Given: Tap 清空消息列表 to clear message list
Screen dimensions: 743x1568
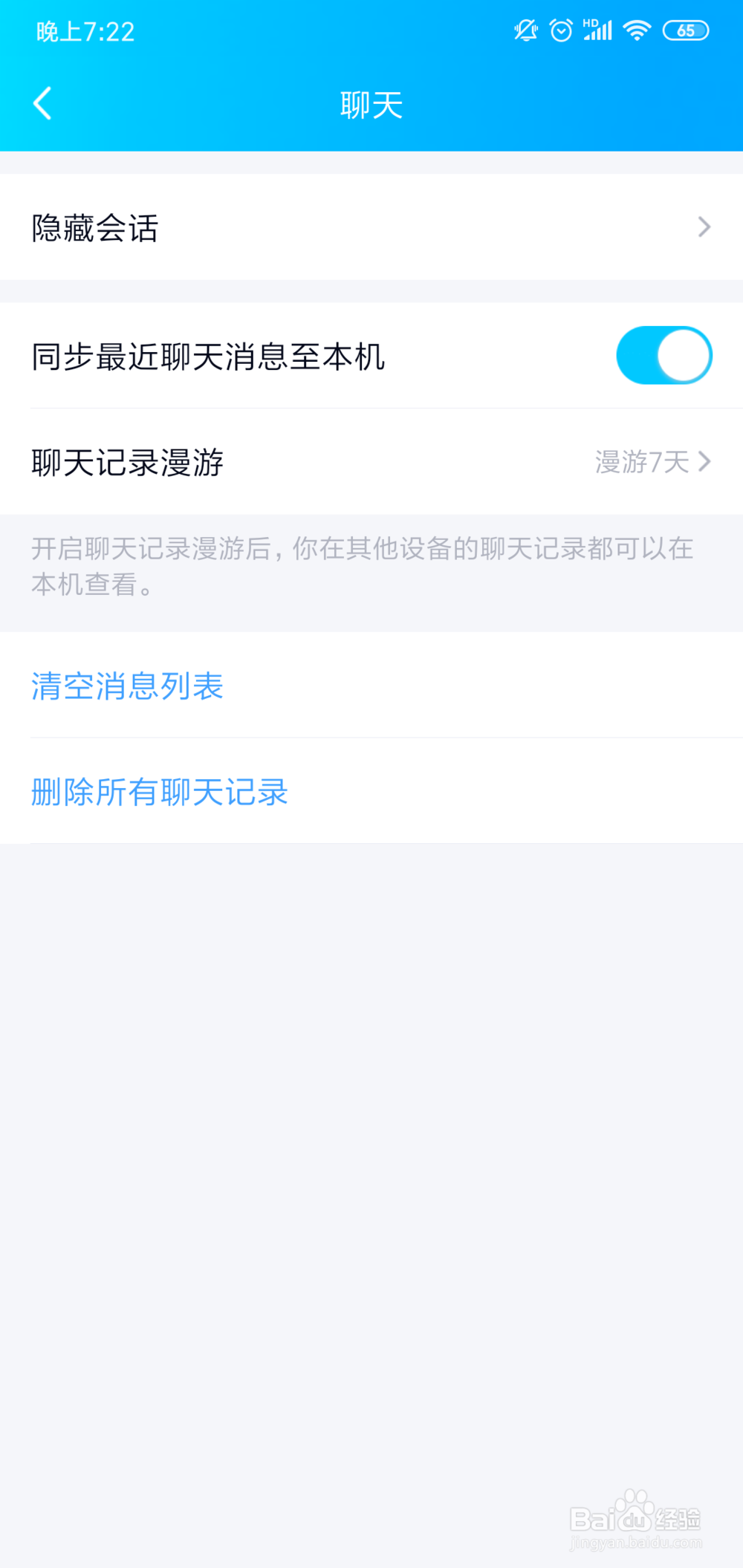Looking at the screenshot, I should tap(126, 687).
